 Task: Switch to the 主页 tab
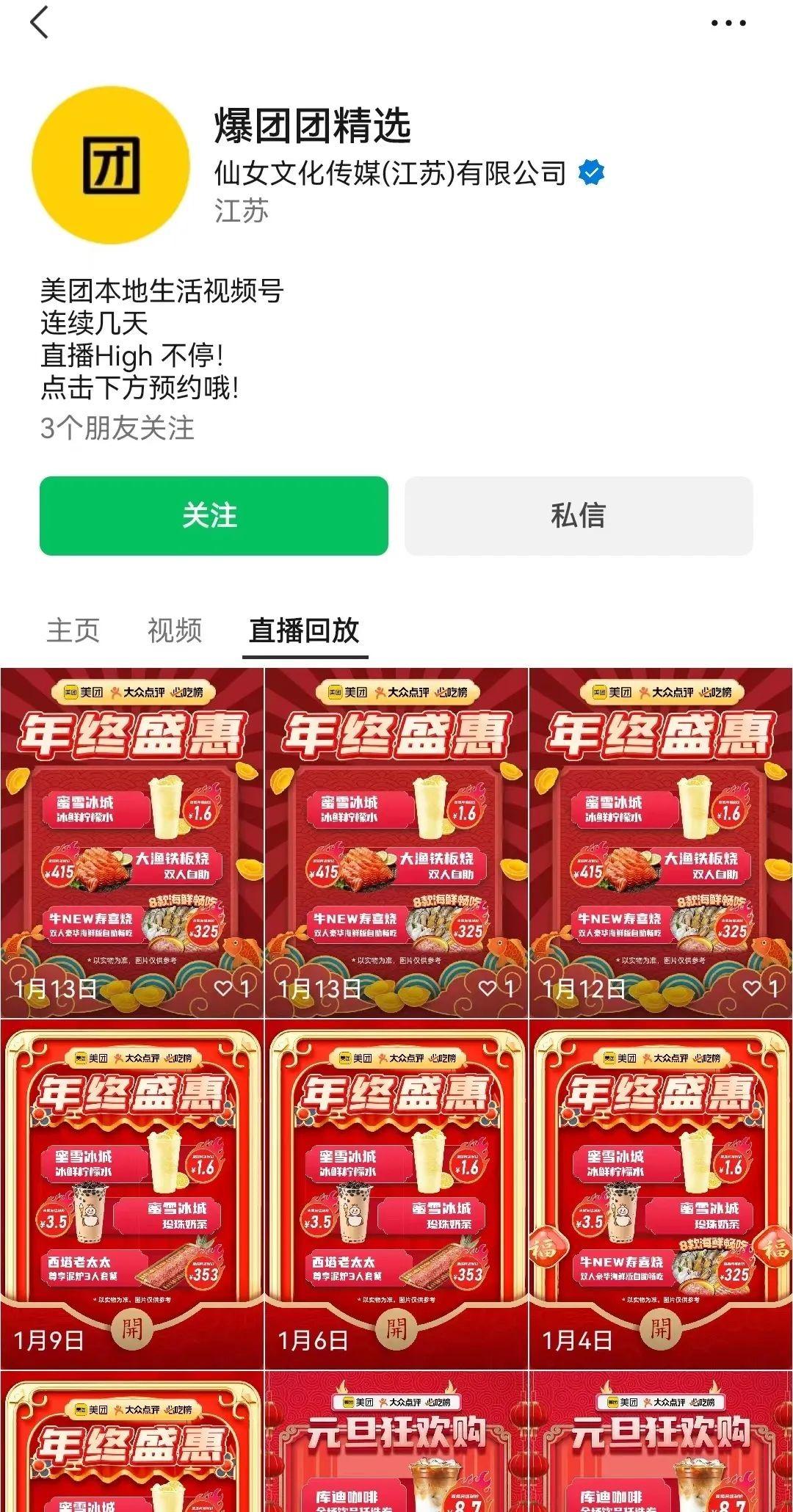73,630
